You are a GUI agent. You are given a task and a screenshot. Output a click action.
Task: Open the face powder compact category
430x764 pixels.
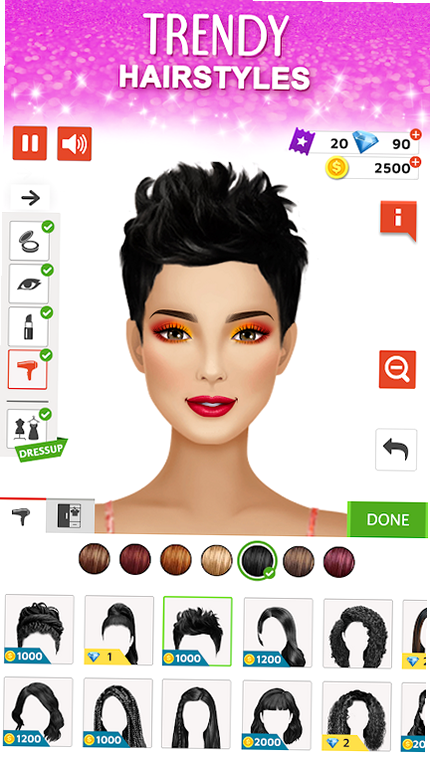pyautogui.click(x=29, y=241)
